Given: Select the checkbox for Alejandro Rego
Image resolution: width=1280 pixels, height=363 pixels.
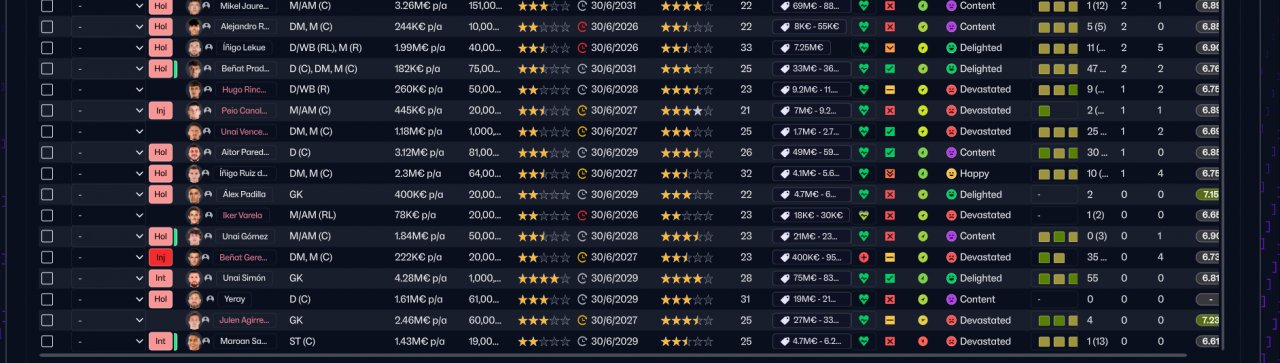Looking at the screenshot, I should point(47,27).
